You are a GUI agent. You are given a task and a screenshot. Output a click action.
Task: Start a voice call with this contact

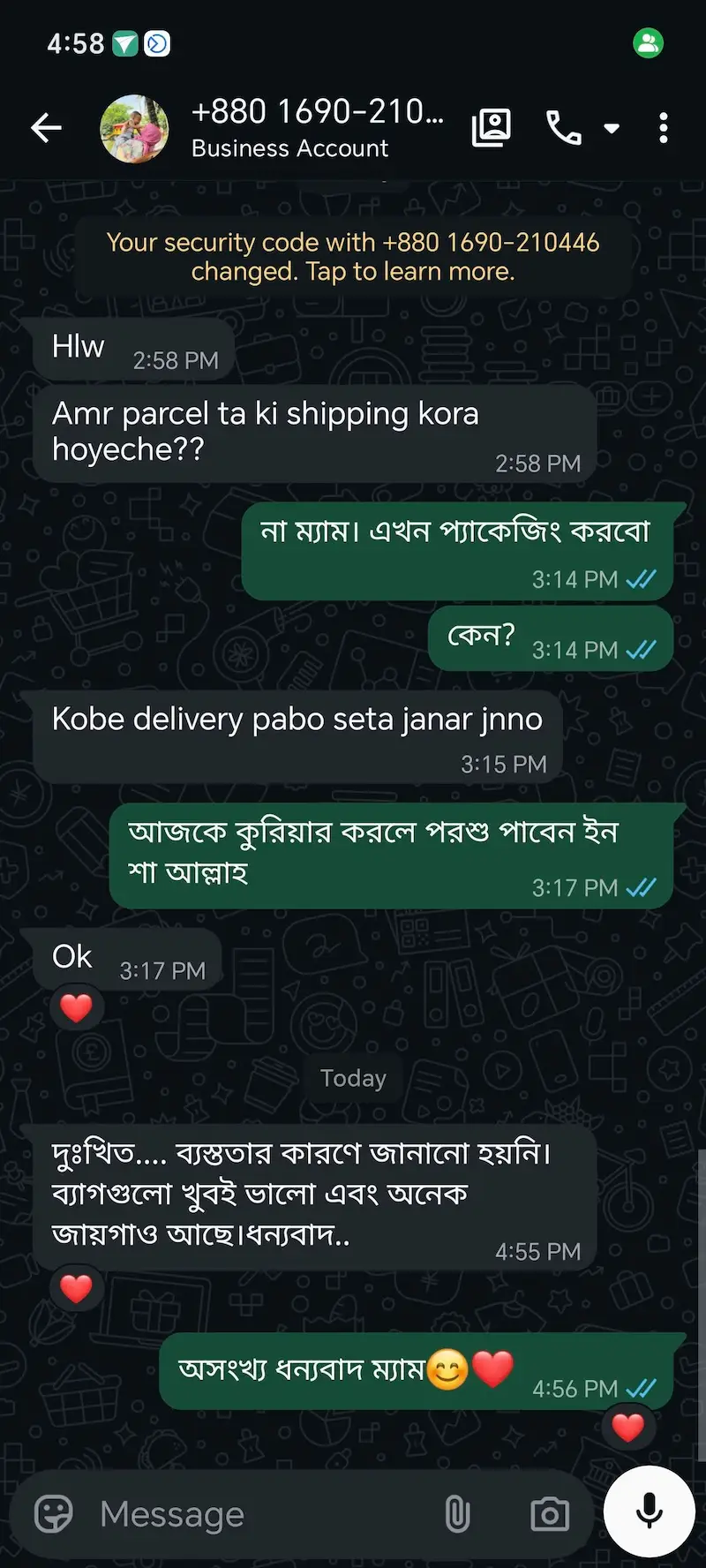click(564, 128)
